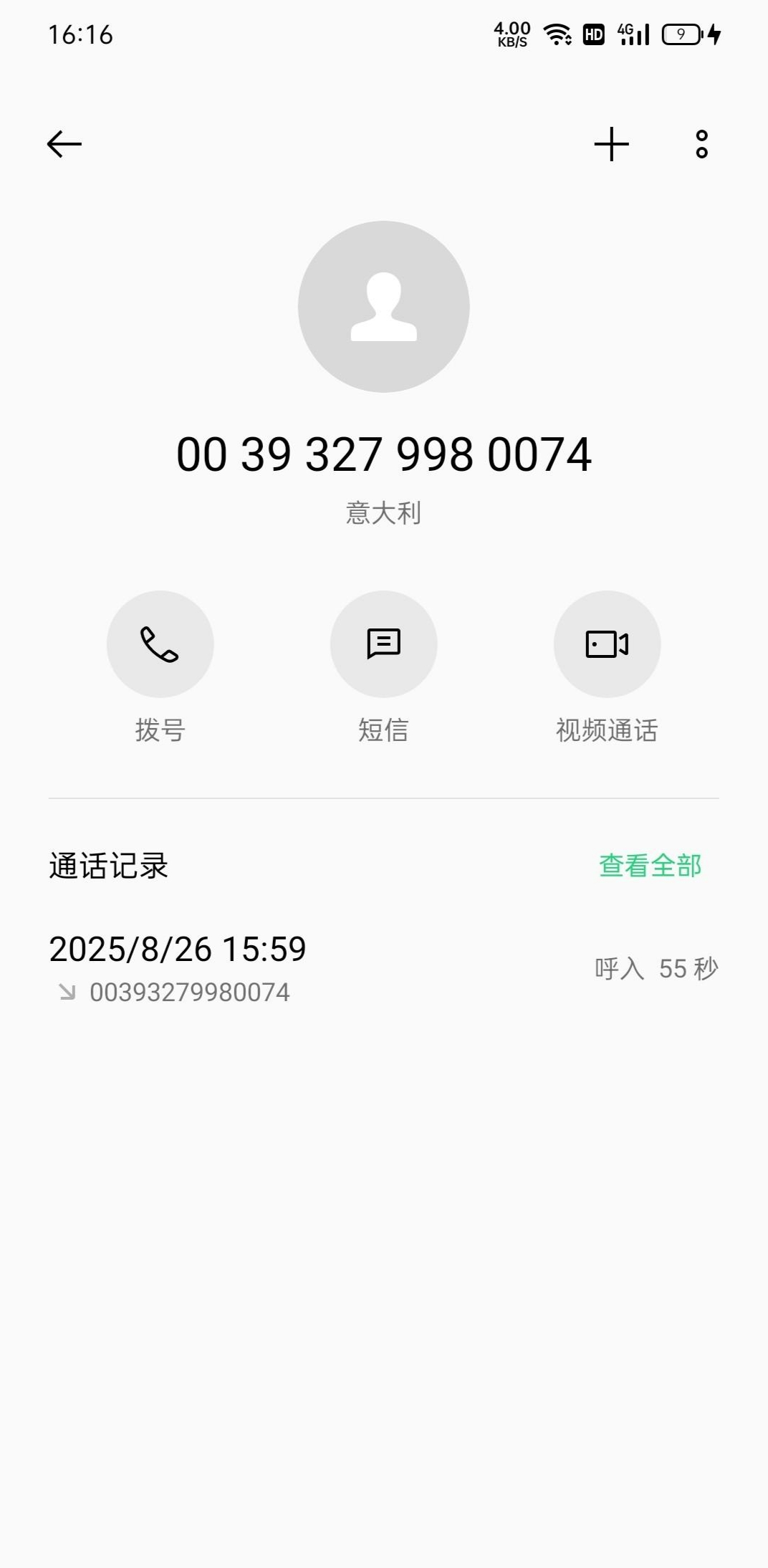Viewport: 768px width, 1568px height.
Task: Dial the number with 拨号
Action: click(x=160, y=644)
